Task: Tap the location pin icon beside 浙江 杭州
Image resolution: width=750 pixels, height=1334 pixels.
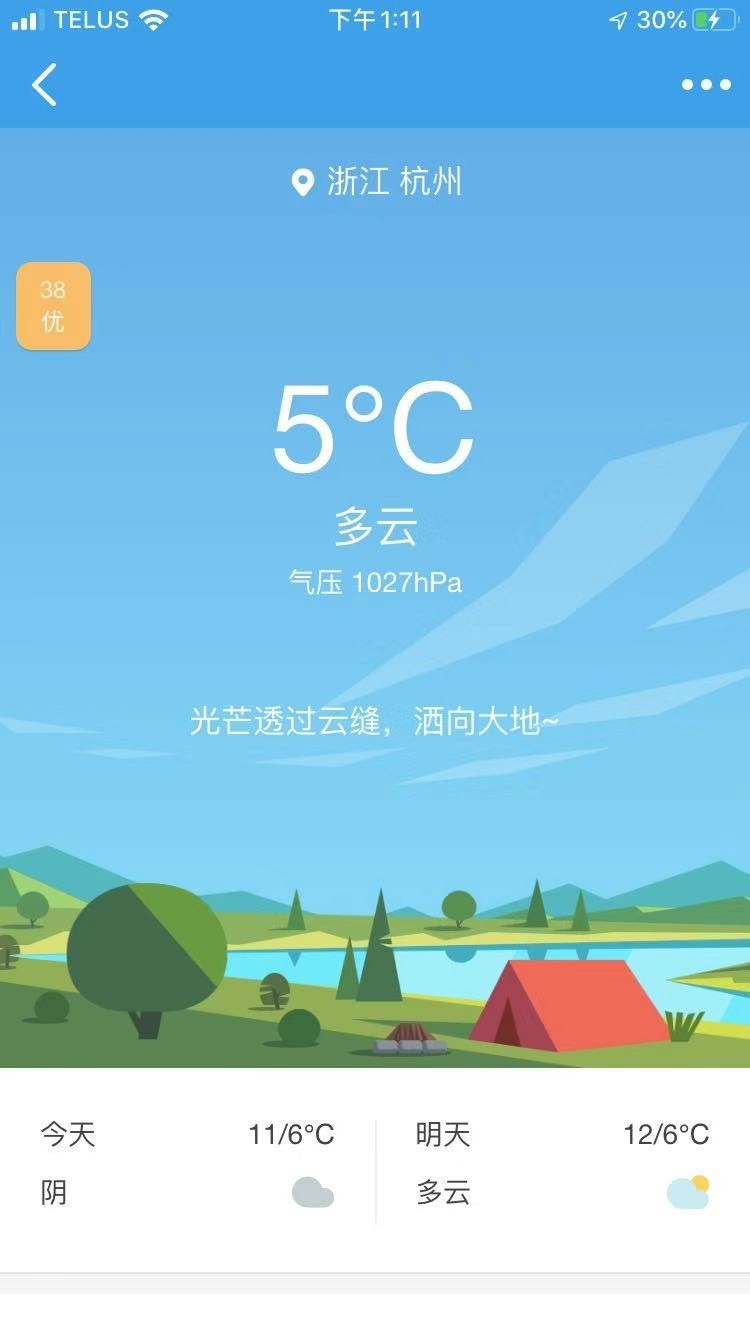Action: click(303, 181)
